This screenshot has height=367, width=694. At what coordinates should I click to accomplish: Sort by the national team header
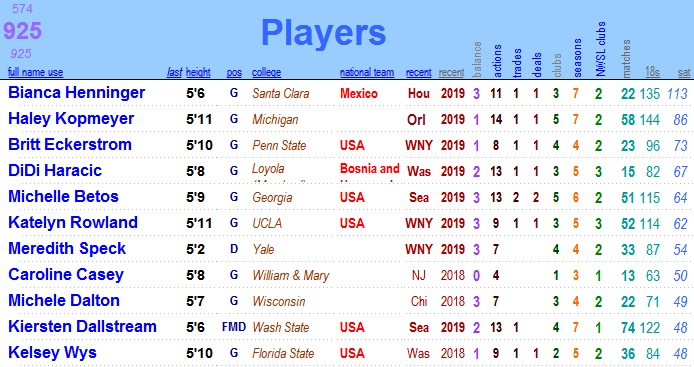pyautogui.click(x=366, y=73)
